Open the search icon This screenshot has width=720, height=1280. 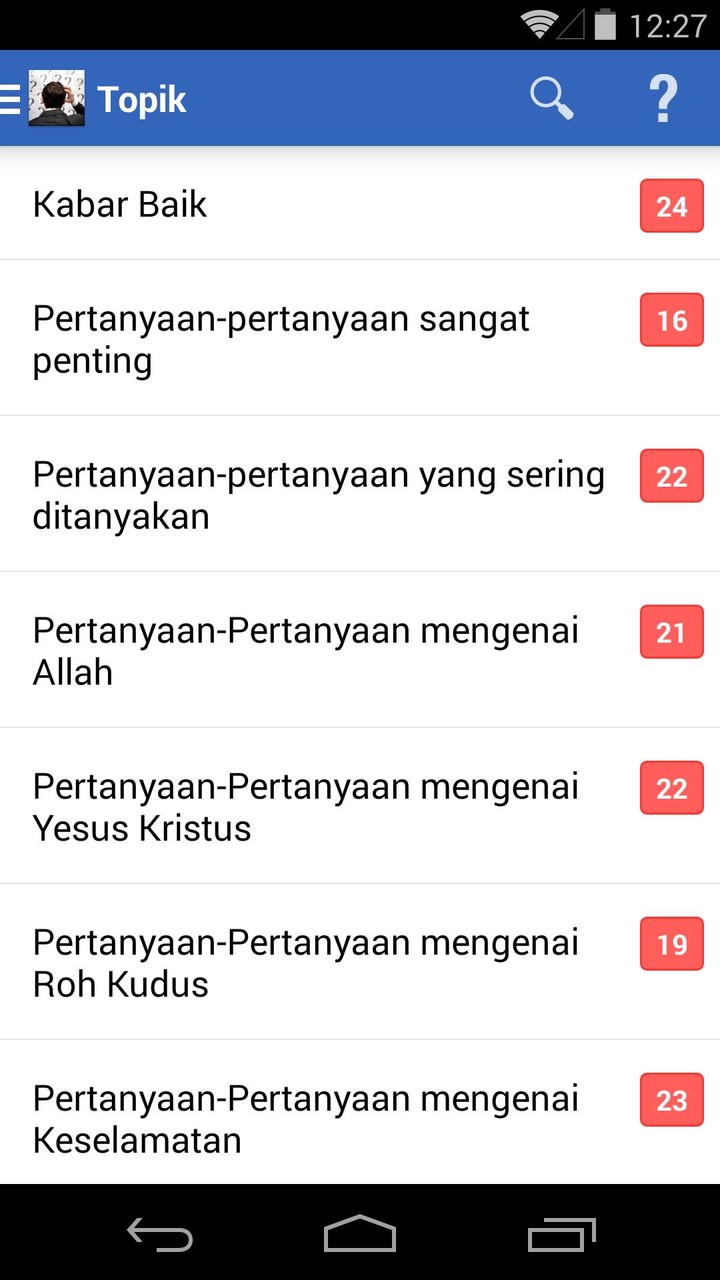[551, 99]
